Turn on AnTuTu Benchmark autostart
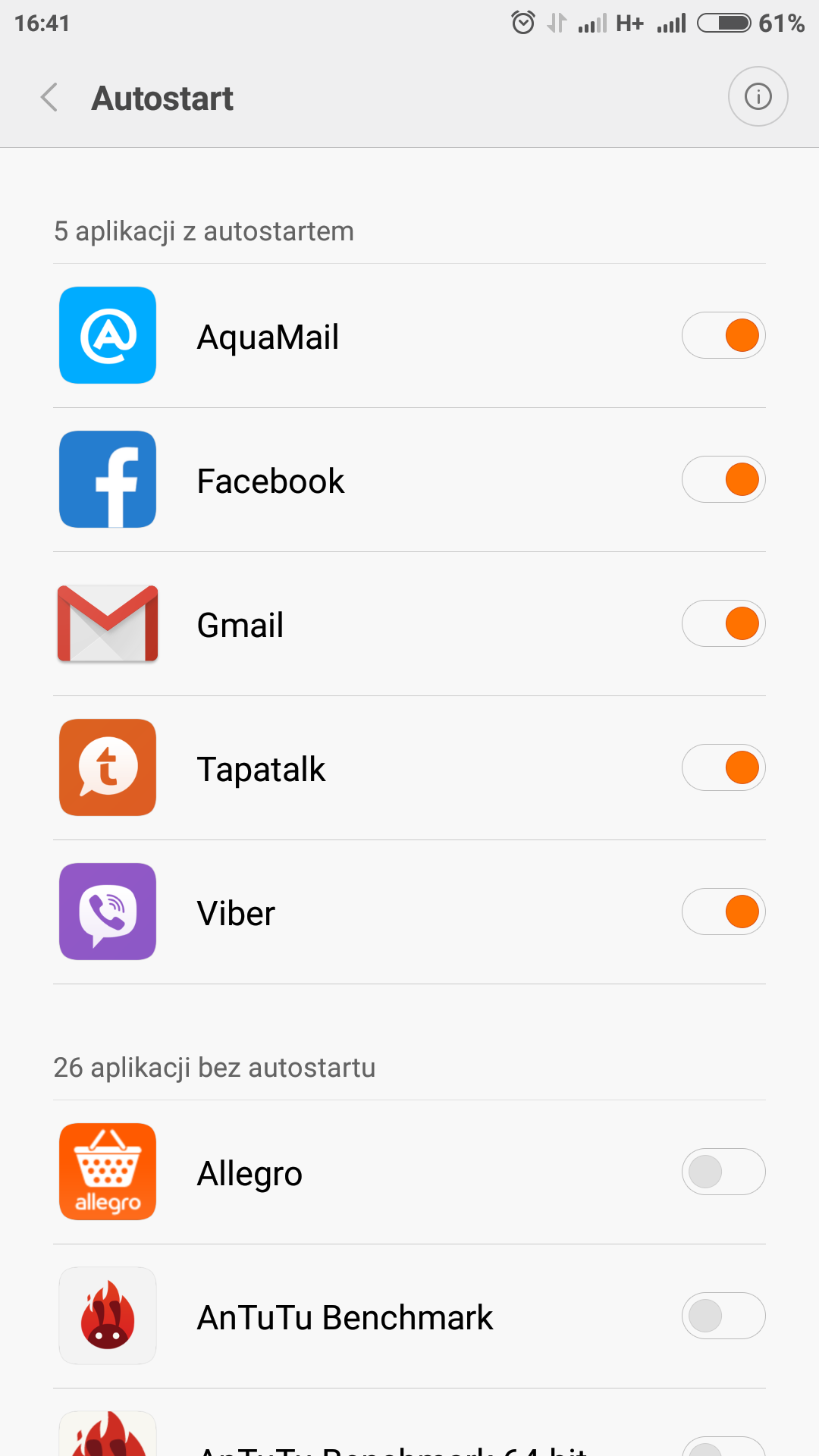The width and height of the screenshot is (819, 1456). 723,1316
